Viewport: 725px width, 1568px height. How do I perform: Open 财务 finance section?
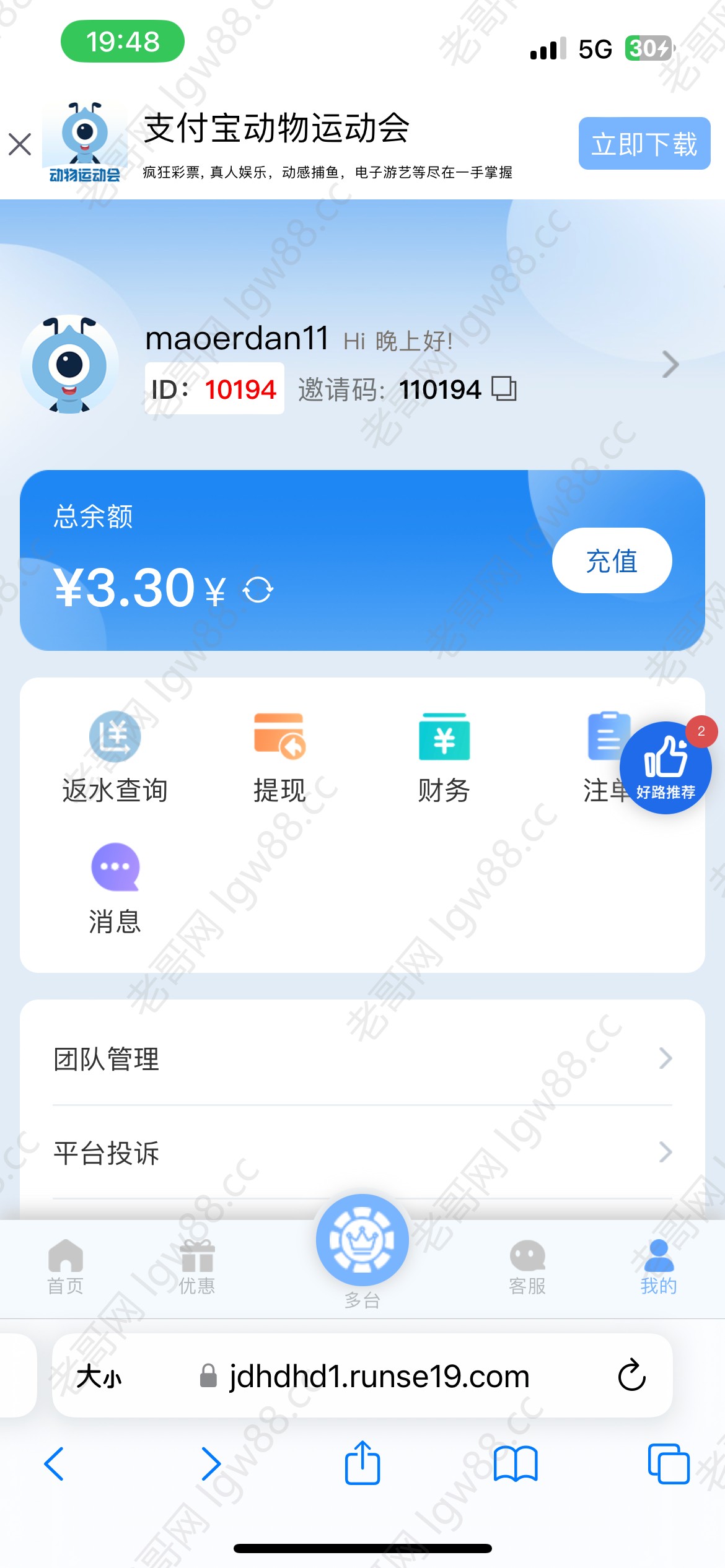(444, 757)
